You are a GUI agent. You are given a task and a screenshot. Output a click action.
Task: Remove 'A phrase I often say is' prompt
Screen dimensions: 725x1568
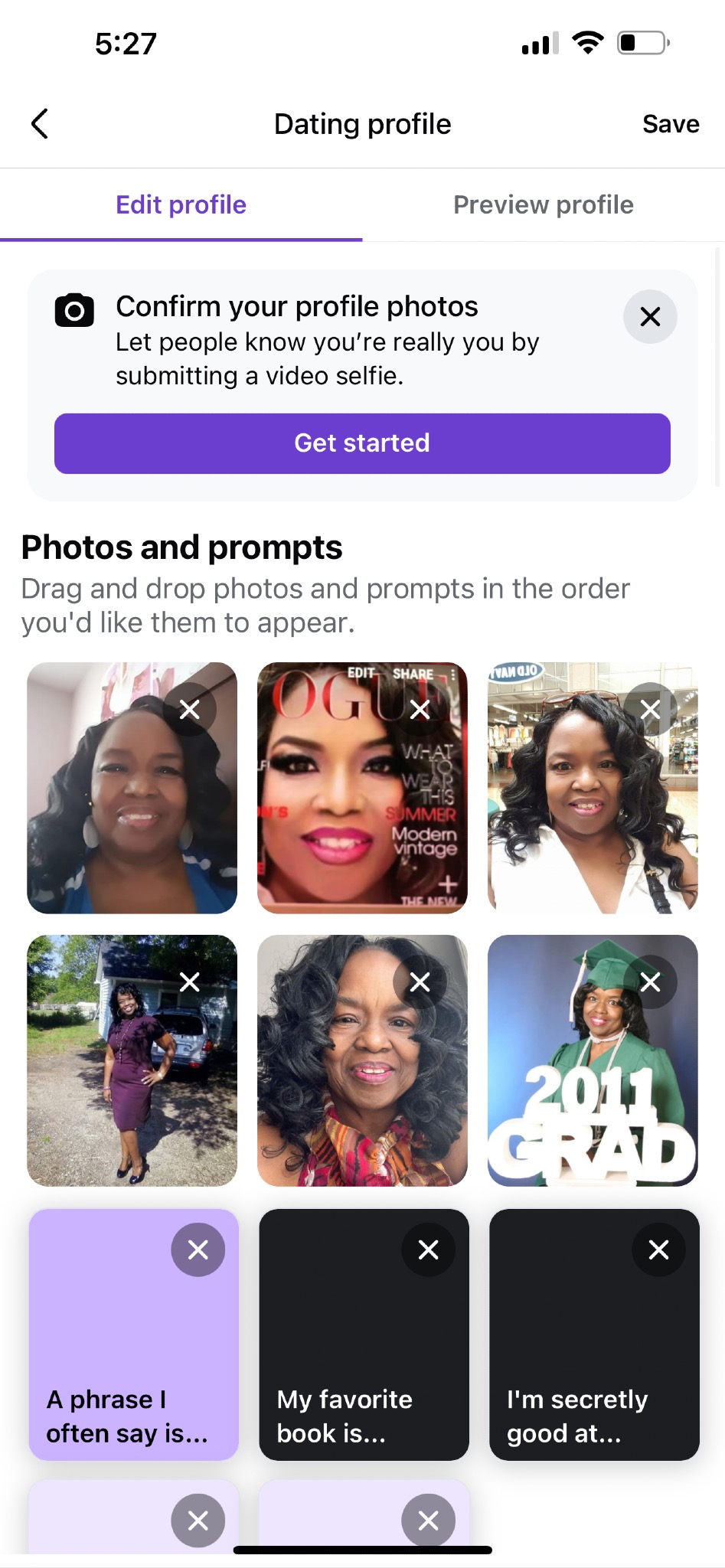(198, 1249)
